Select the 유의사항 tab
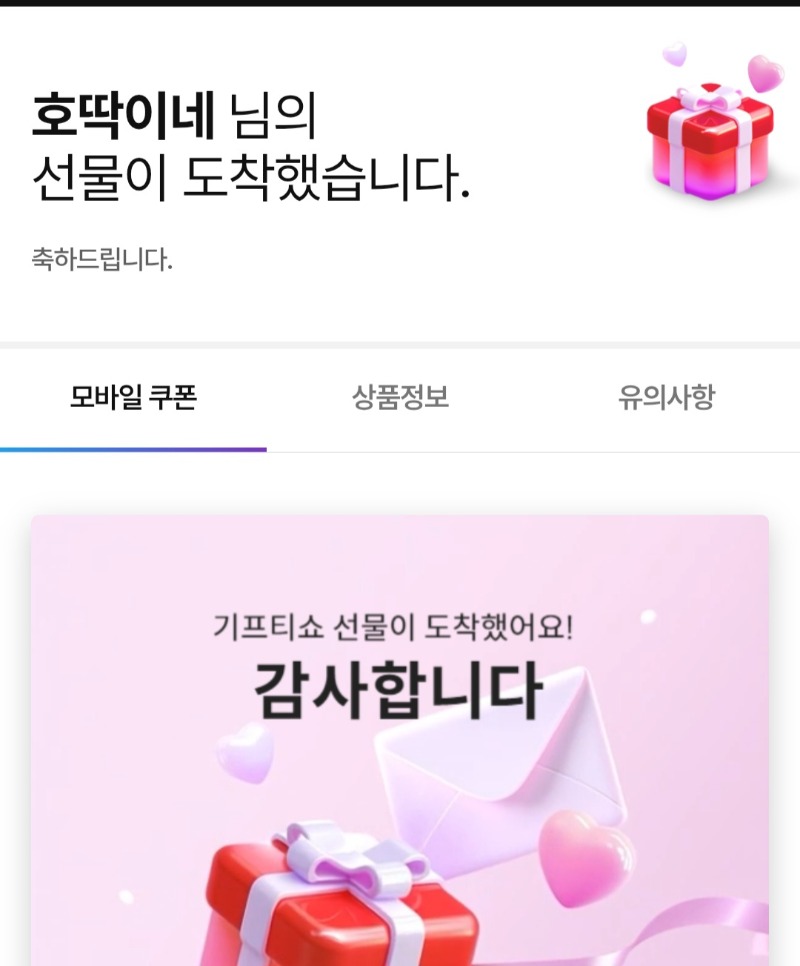The image size is (800, 966). pyautogui.click(x=666, y=399)
